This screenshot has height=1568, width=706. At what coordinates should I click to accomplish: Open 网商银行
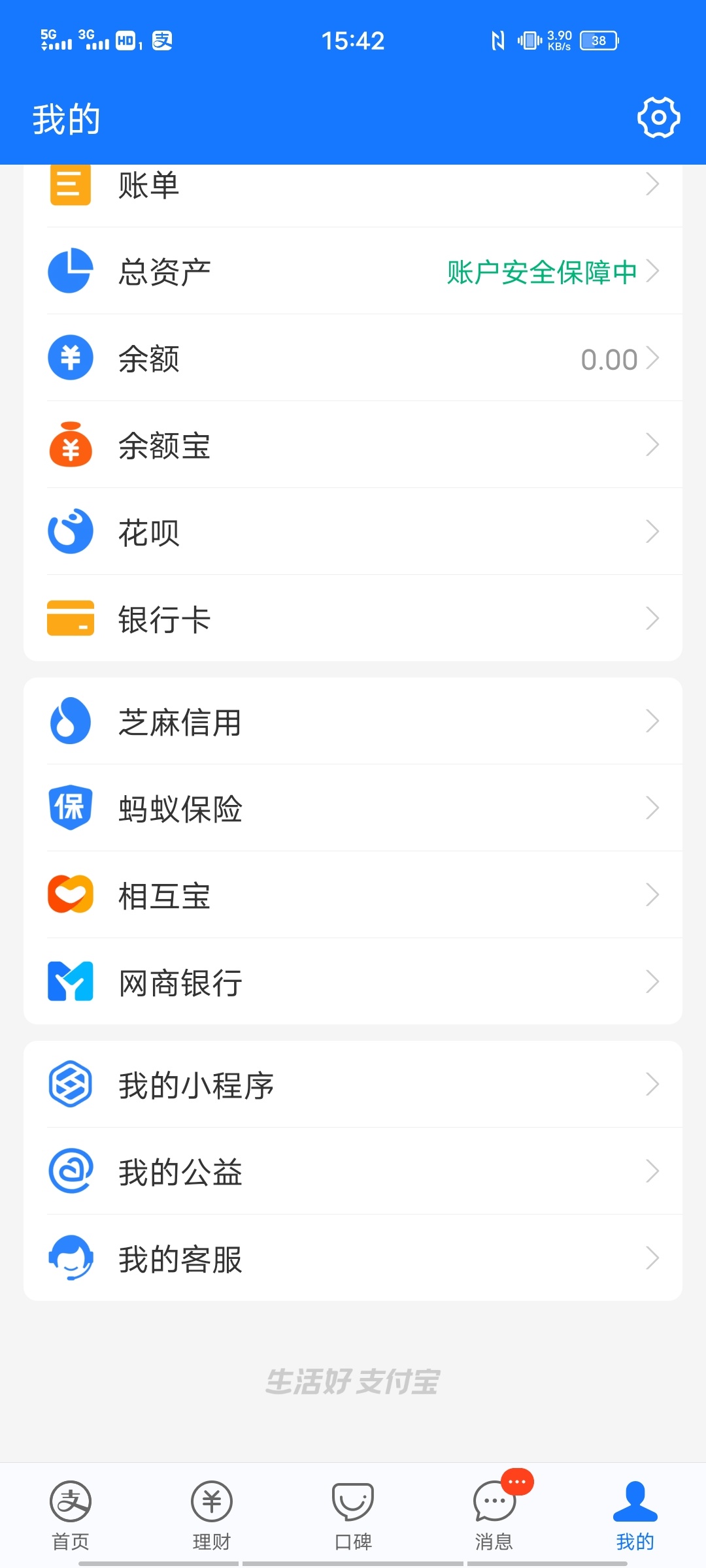tap(353, 981)
